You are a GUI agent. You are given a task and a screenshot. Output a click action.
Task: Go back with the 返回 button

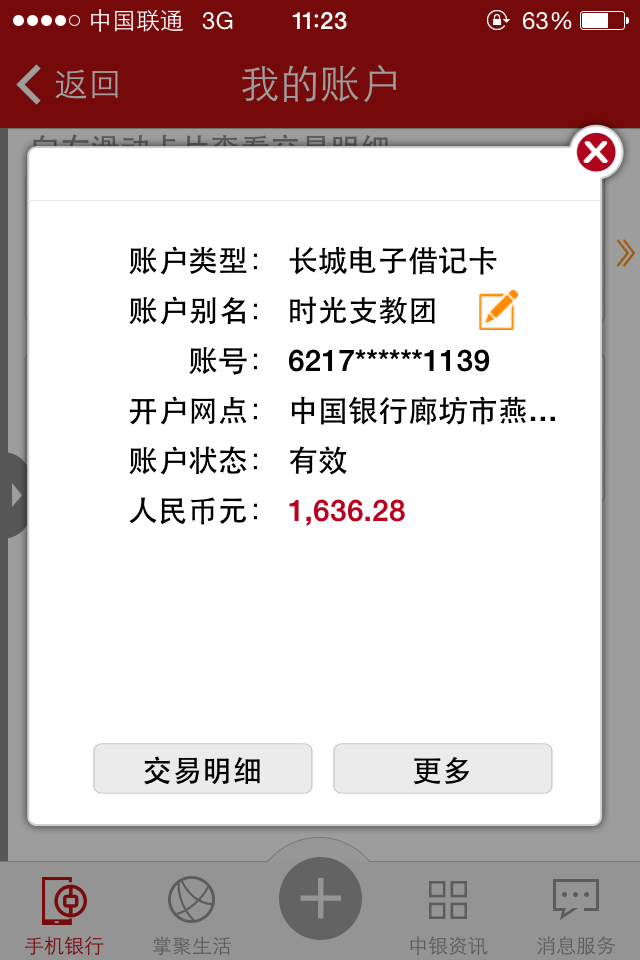(68, 85)
